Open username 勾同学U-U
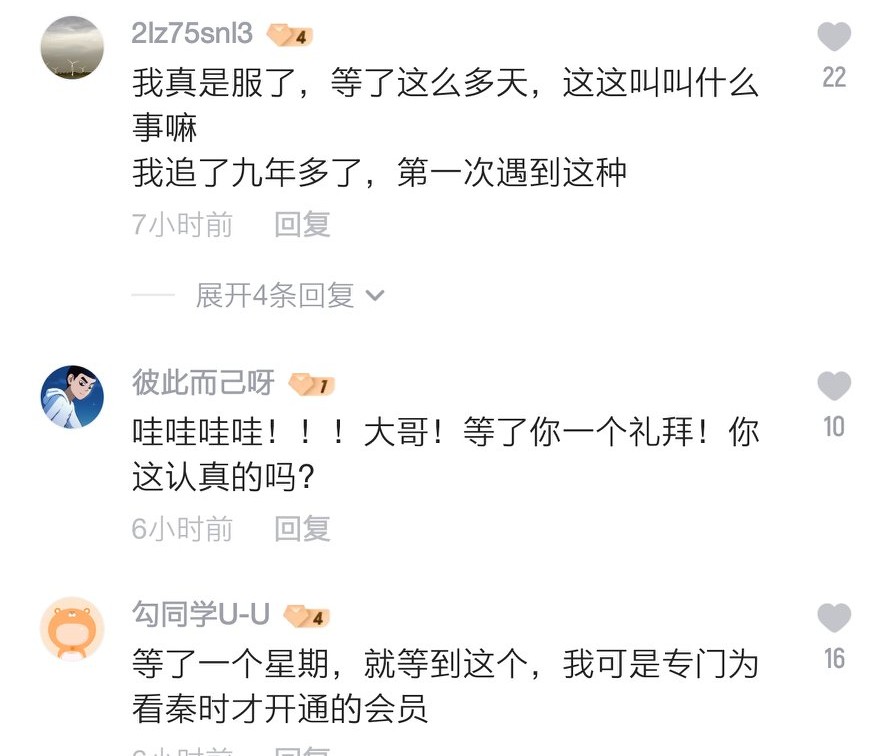 pyautogui.click(x=201, y=615)
